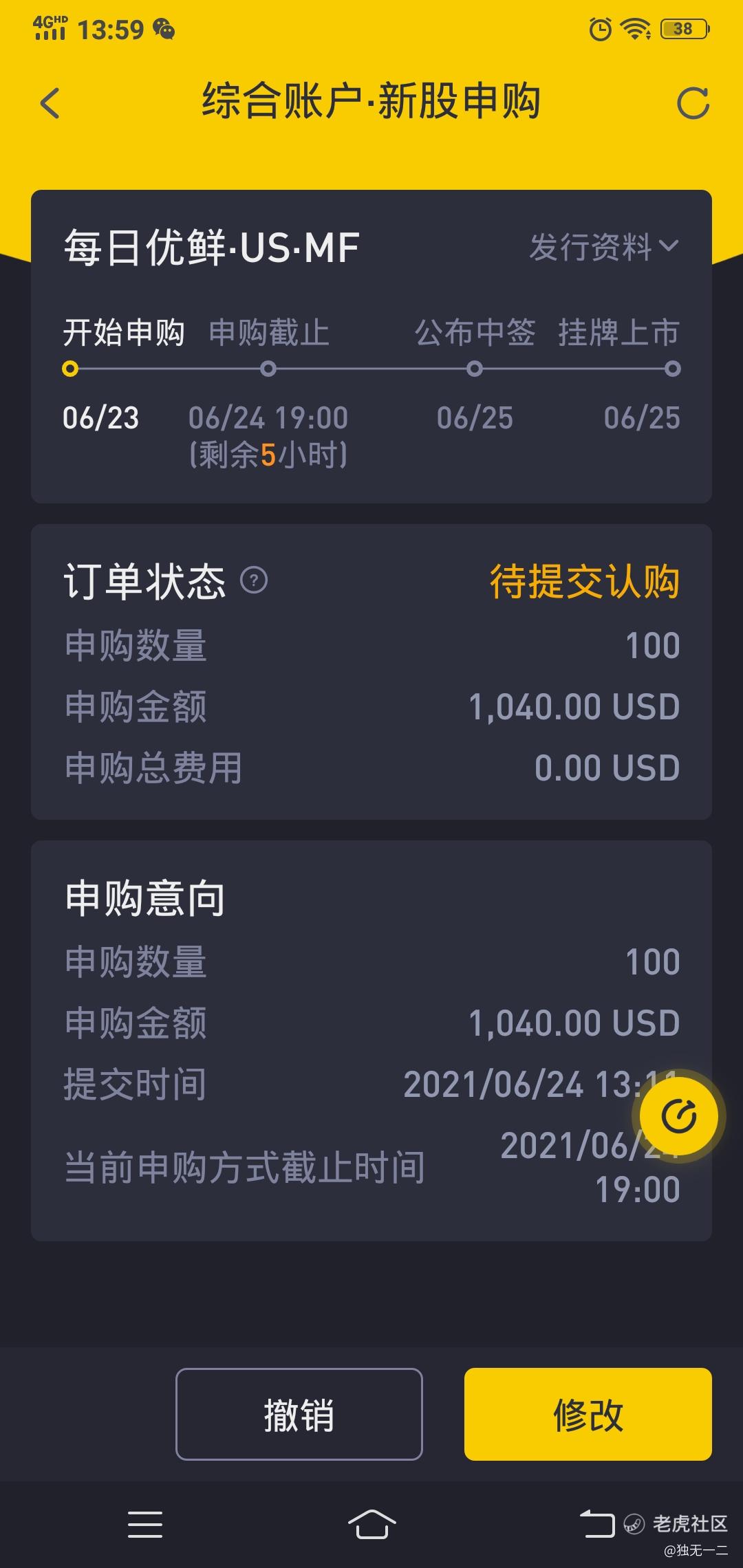Tap the floating yellow refresh button
This screenshot has width=743, height=1568.
click(679, 1116)
